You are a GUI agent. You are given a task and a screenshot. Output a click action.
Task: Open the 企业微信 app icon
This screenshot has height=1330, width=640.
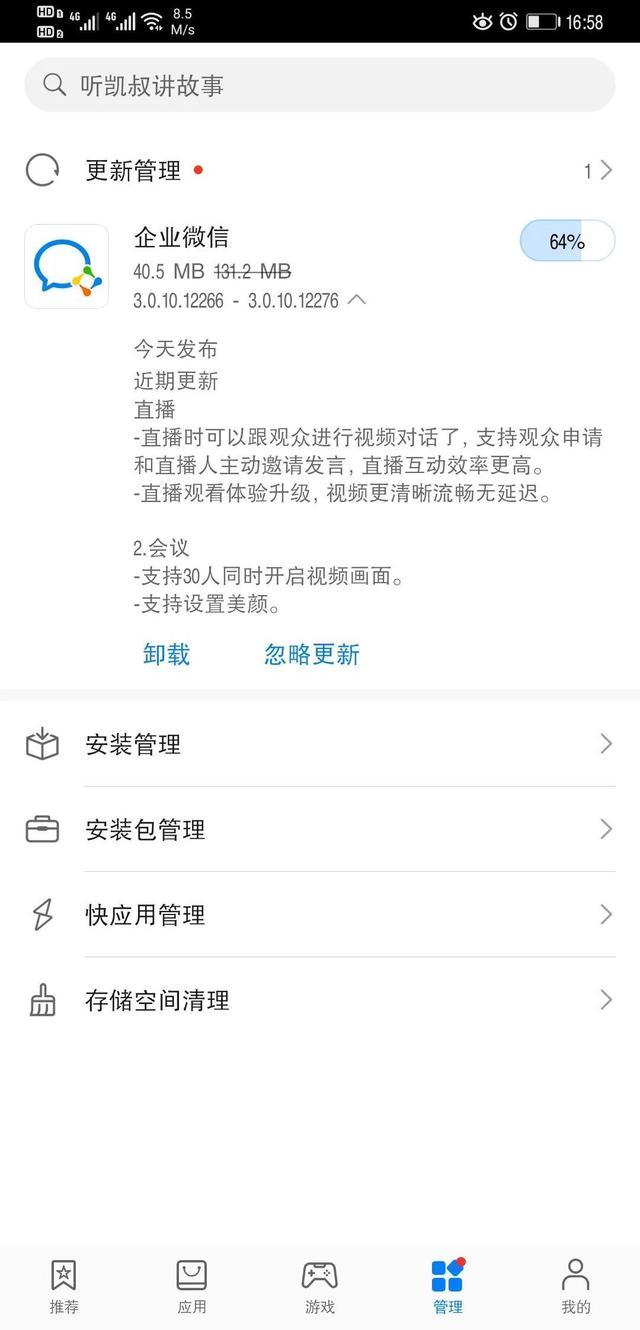pos(66,266)
